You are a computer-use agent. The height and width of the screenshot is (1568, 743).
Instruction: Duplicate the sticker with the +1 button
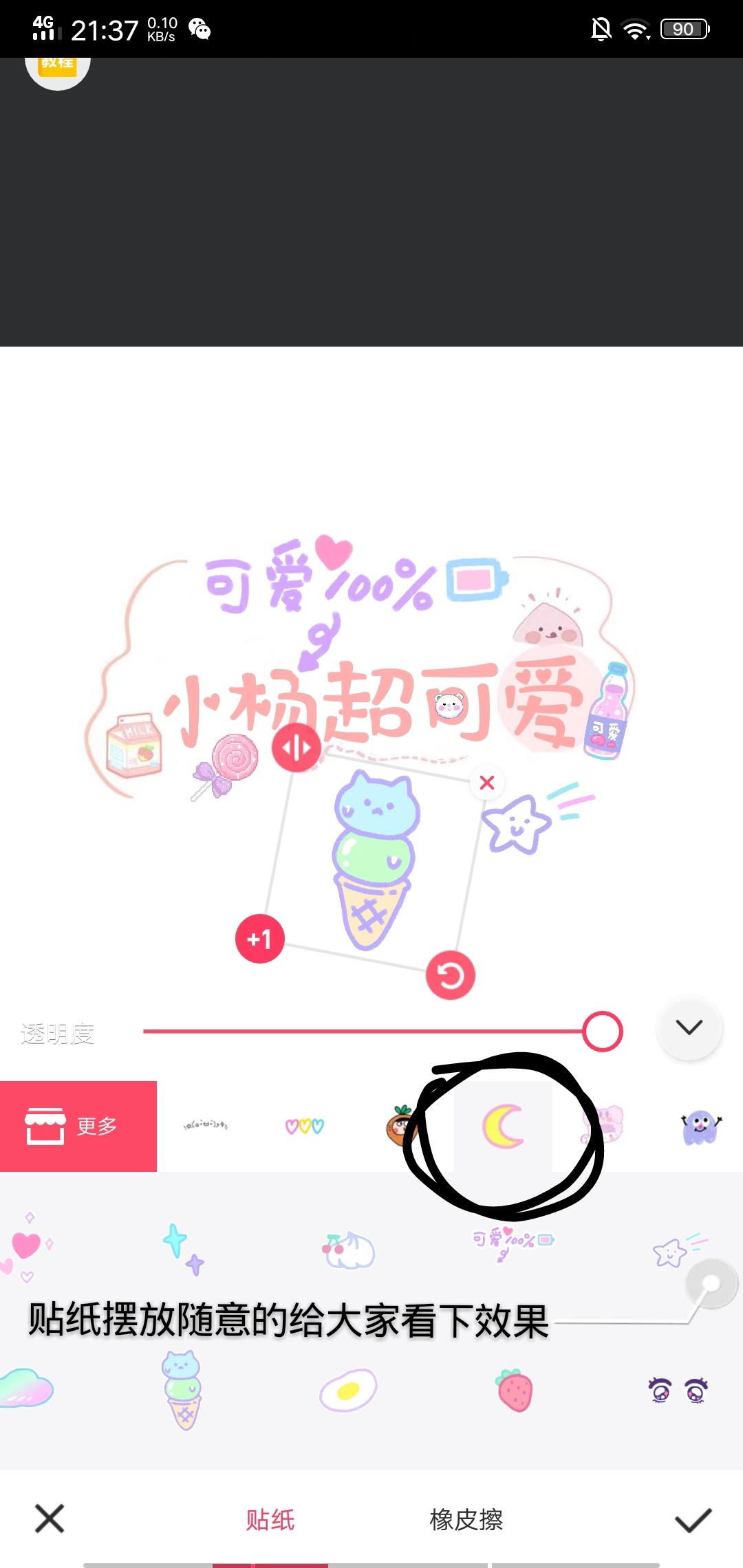[259, 939]
